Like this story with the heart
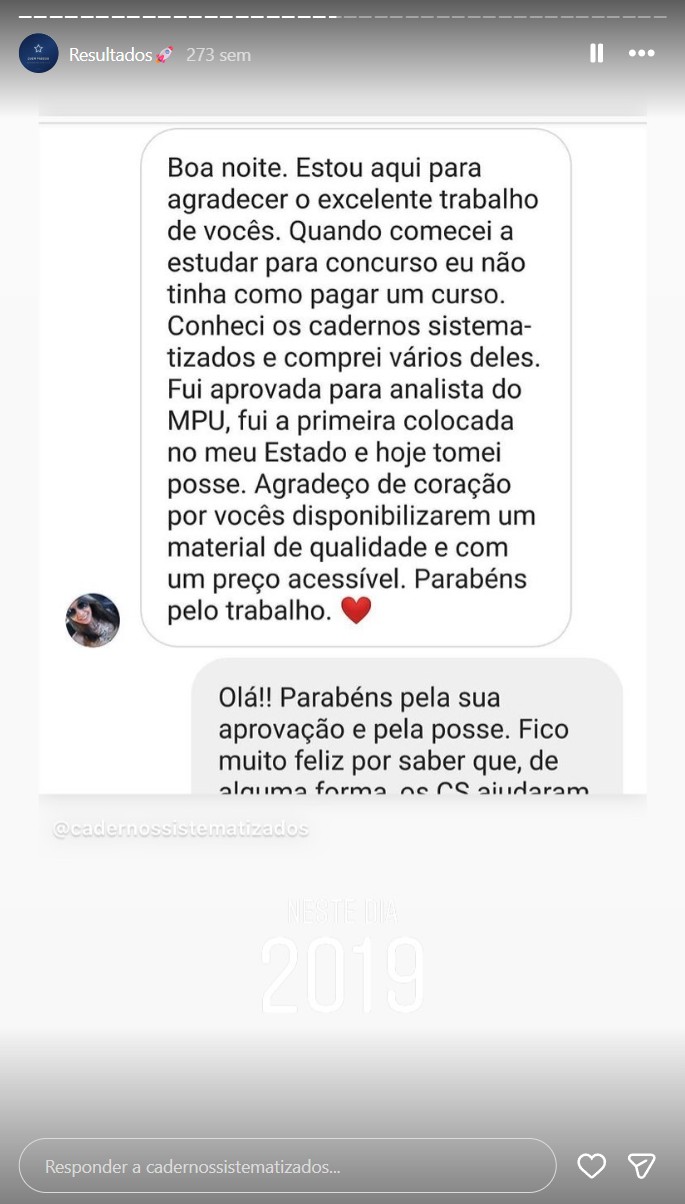The height and width of the screenshot is (1204, 685). [x=592, y=1166]
